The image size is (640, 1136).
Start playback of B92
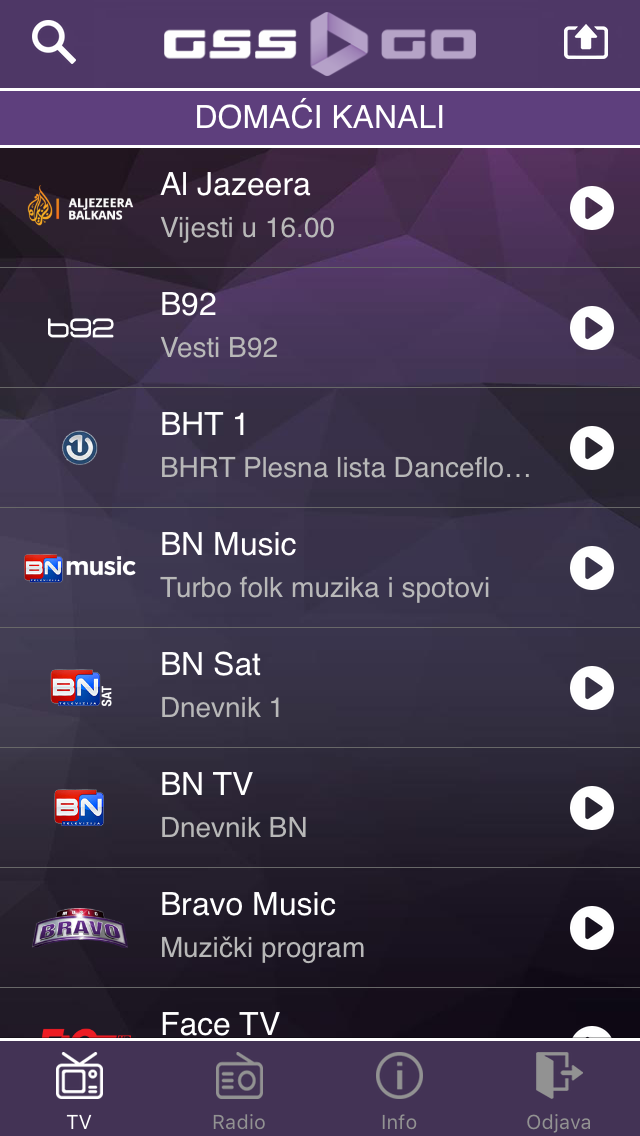click(x=592, y=328)
